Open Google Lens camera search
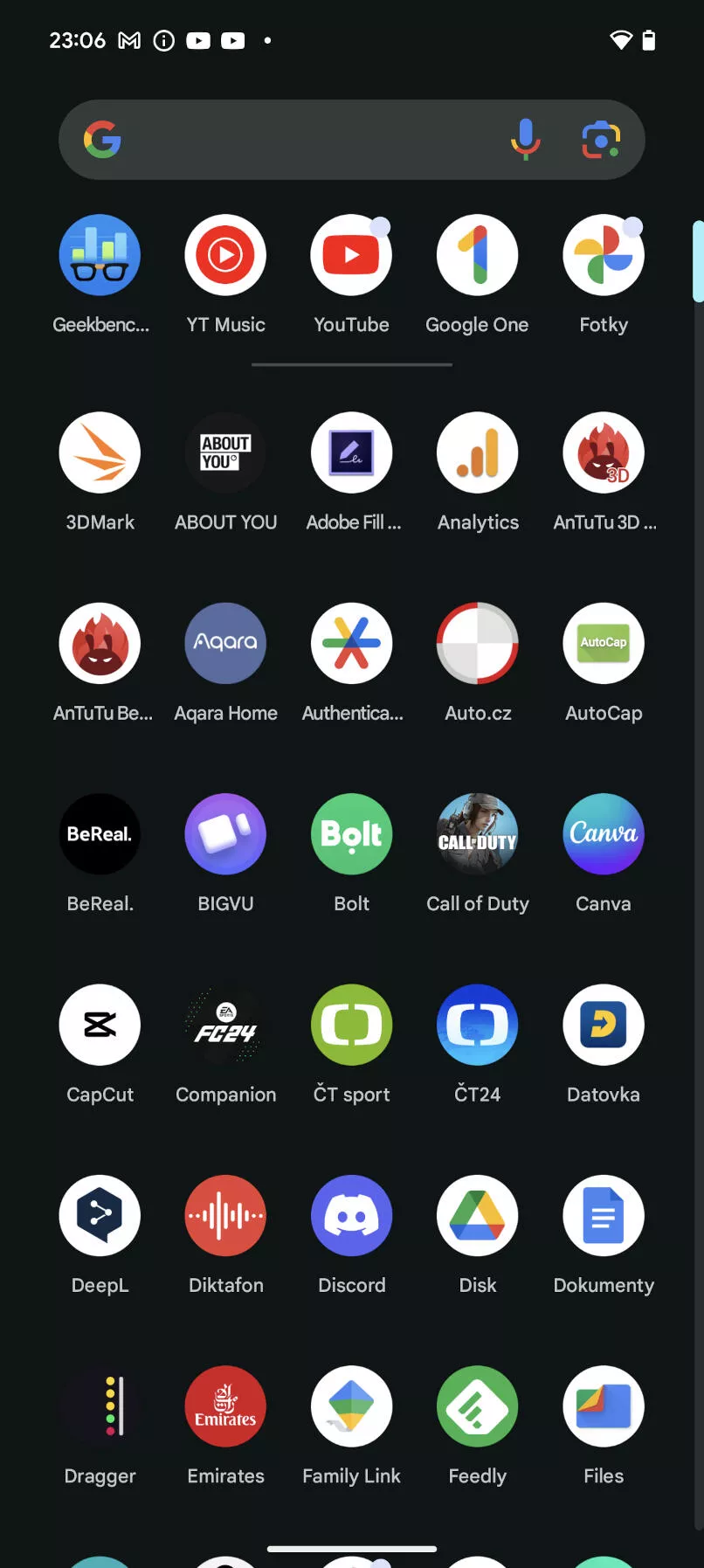The height and width of the screenshot is (1568, 704). pyautogui.click(x=601, y=140)
